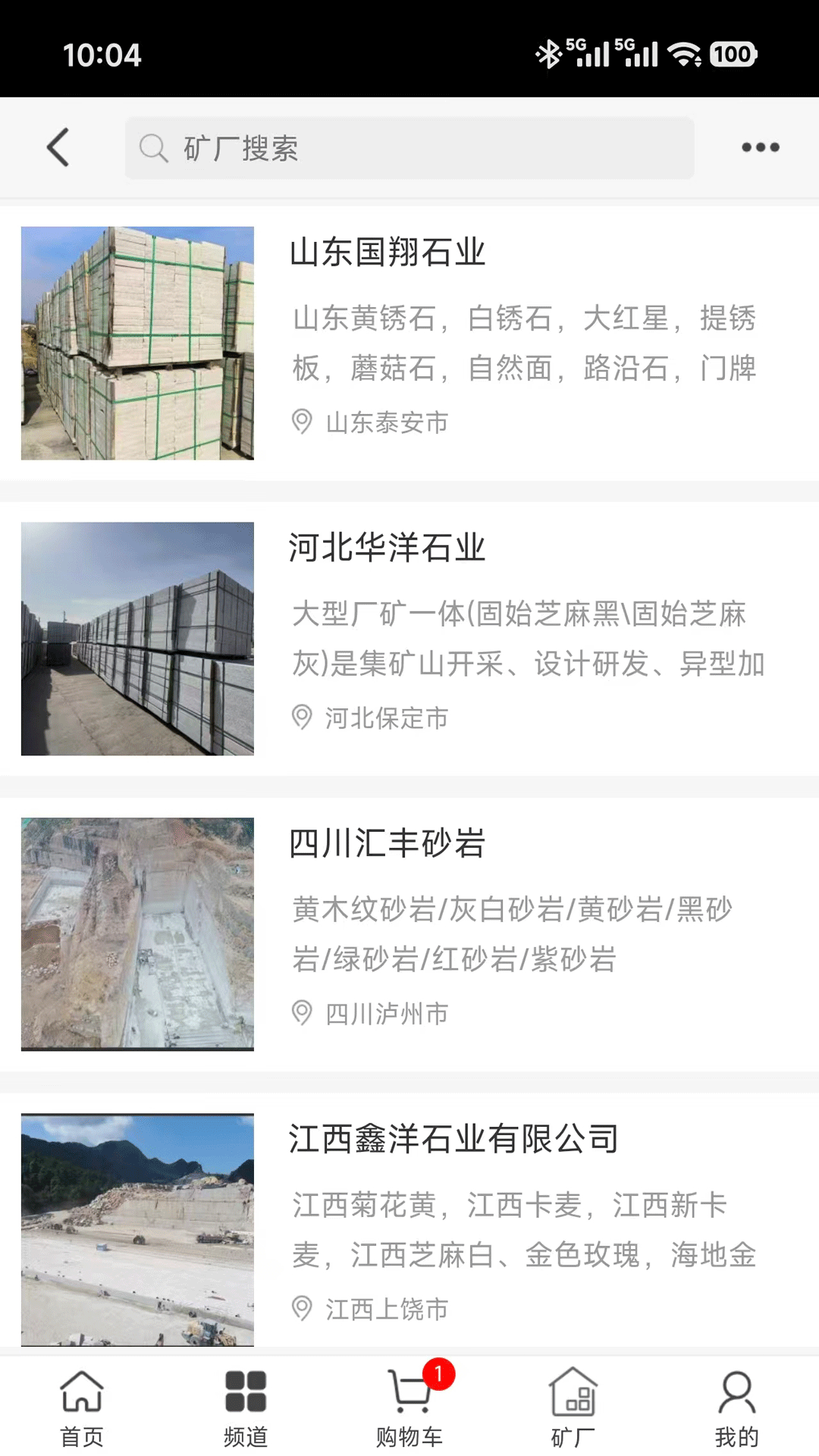Click the location pin beside 山东泰安市
The height and width of the screenshot is (1456, 819).
click(x=303, y=423)
